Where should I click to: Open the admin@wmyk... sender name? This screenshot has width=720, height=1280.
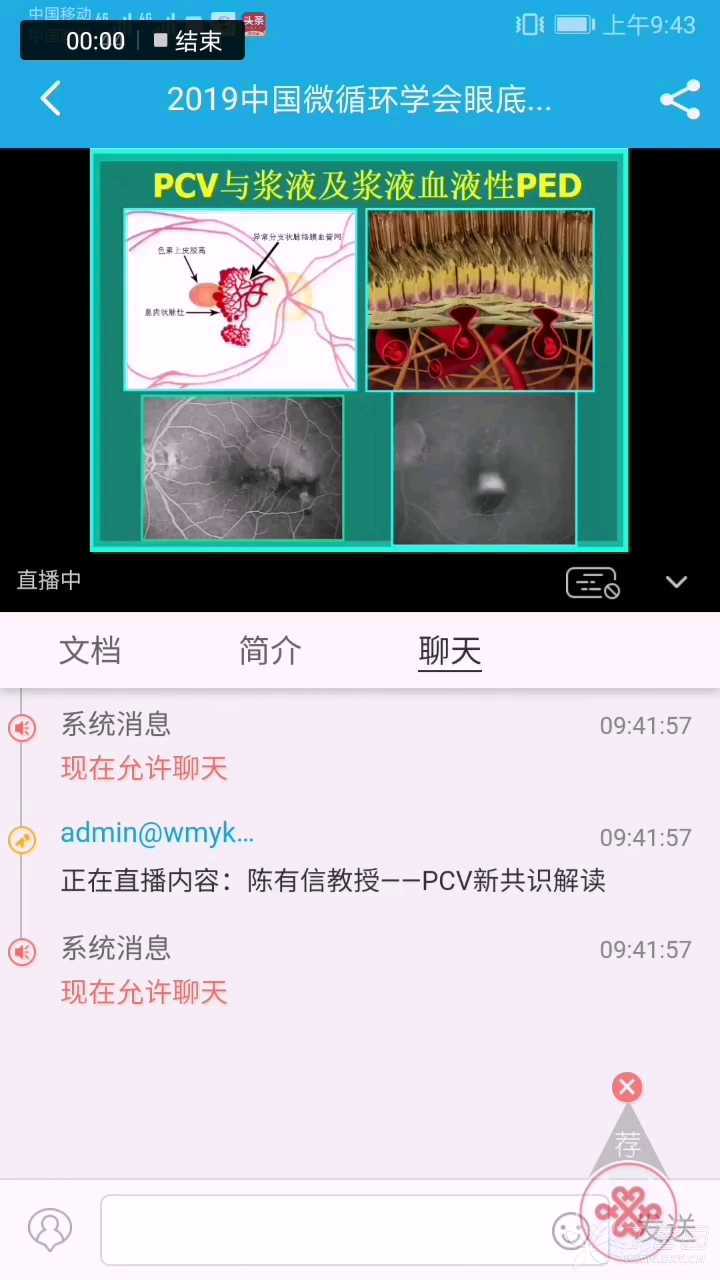[x=157, y=833]
